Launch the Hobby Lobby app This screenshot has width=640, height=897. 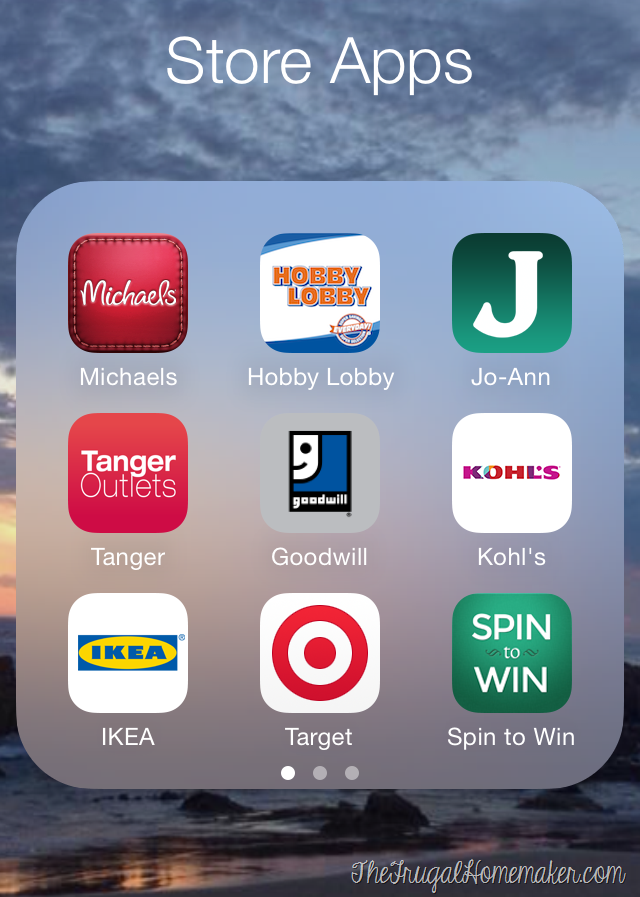click(320, 293)
